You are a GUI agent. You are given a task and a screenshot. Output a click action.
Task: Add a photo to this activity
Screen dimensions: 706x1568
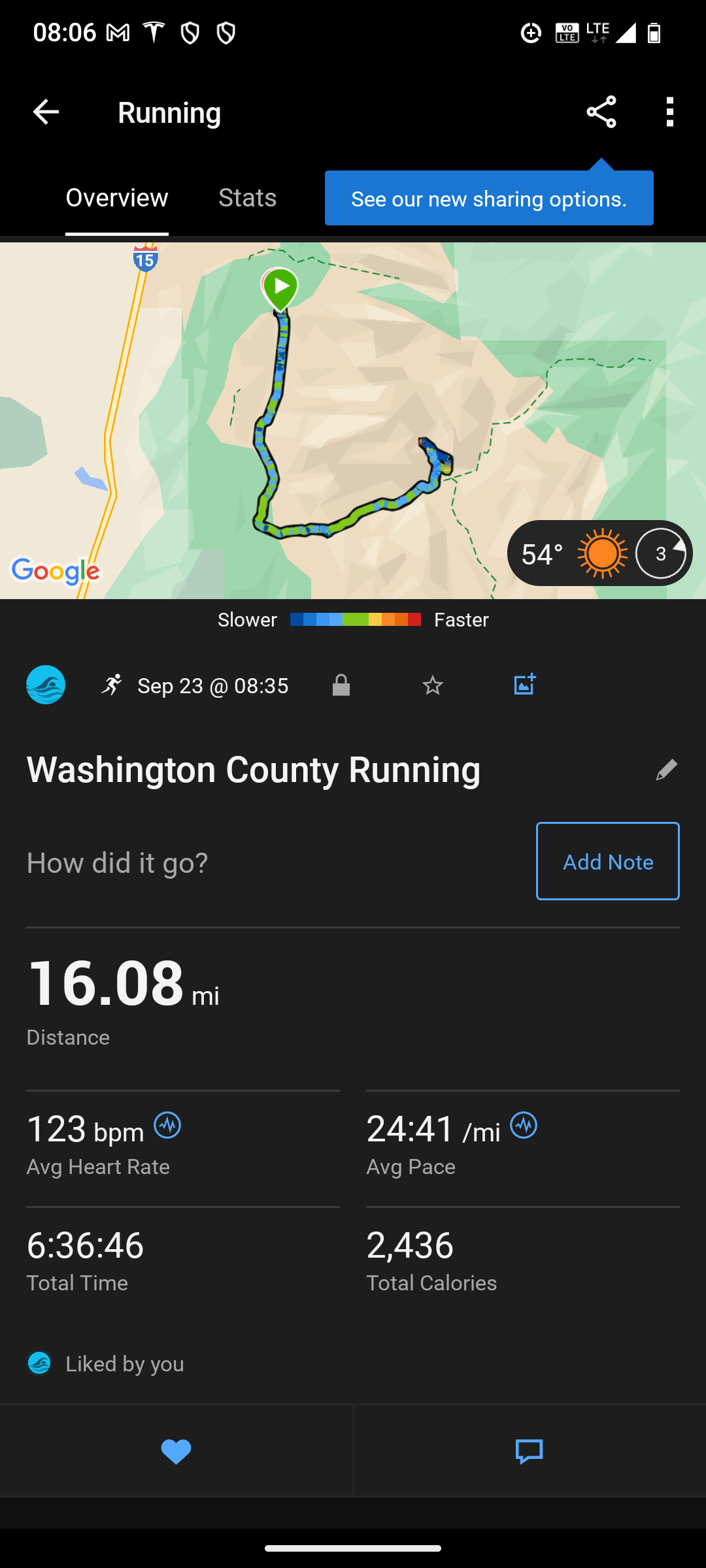(x=524, y=685)
